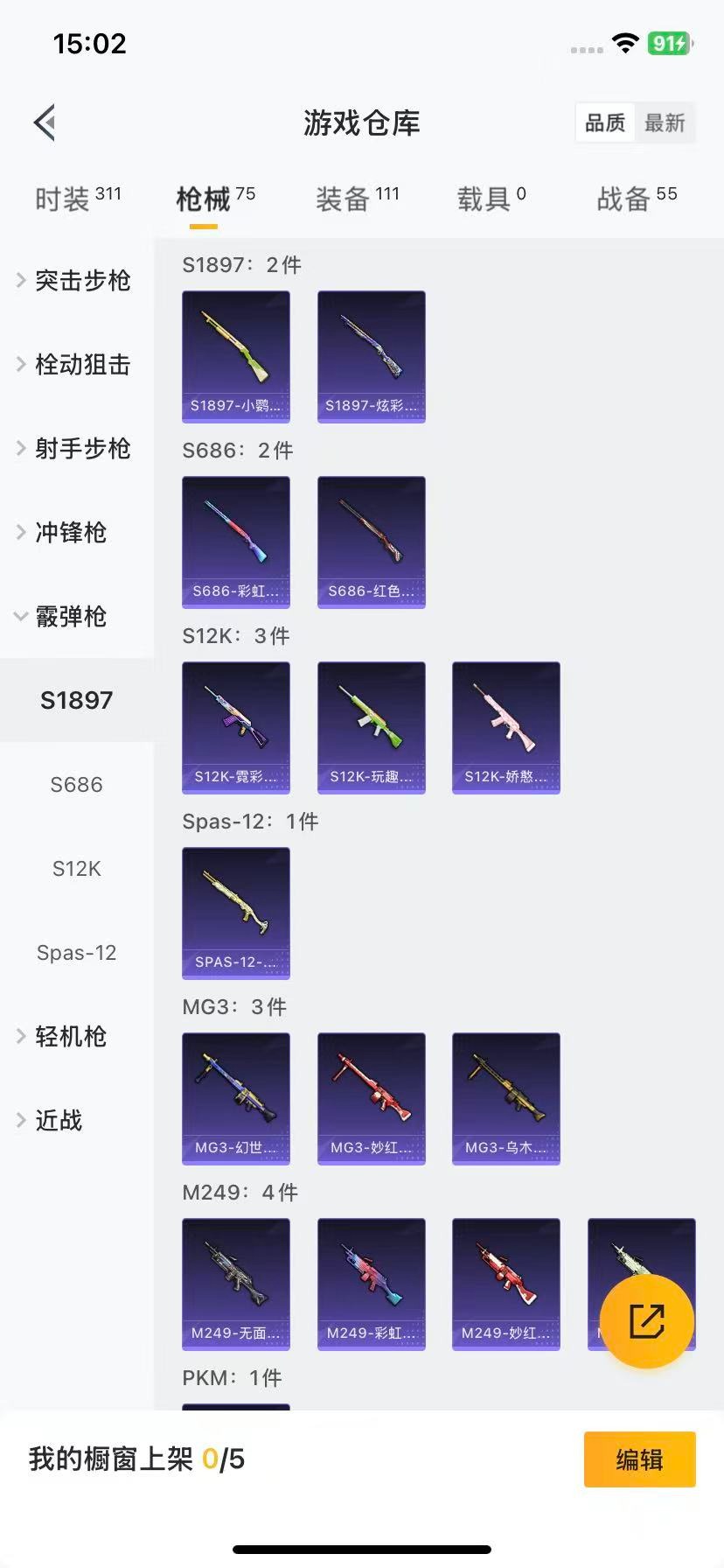Tap the battery indicator showing 91

click(x=669, y=43)
